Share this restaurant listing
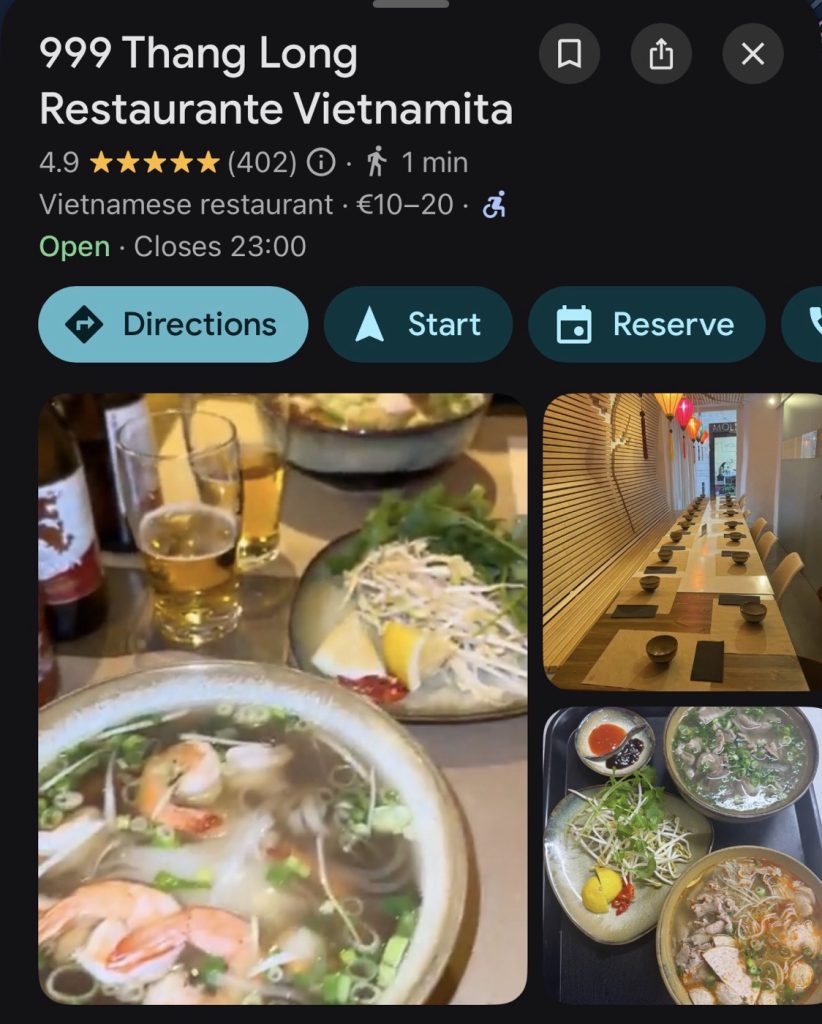The image size is (822, 1024). point(661,54)
